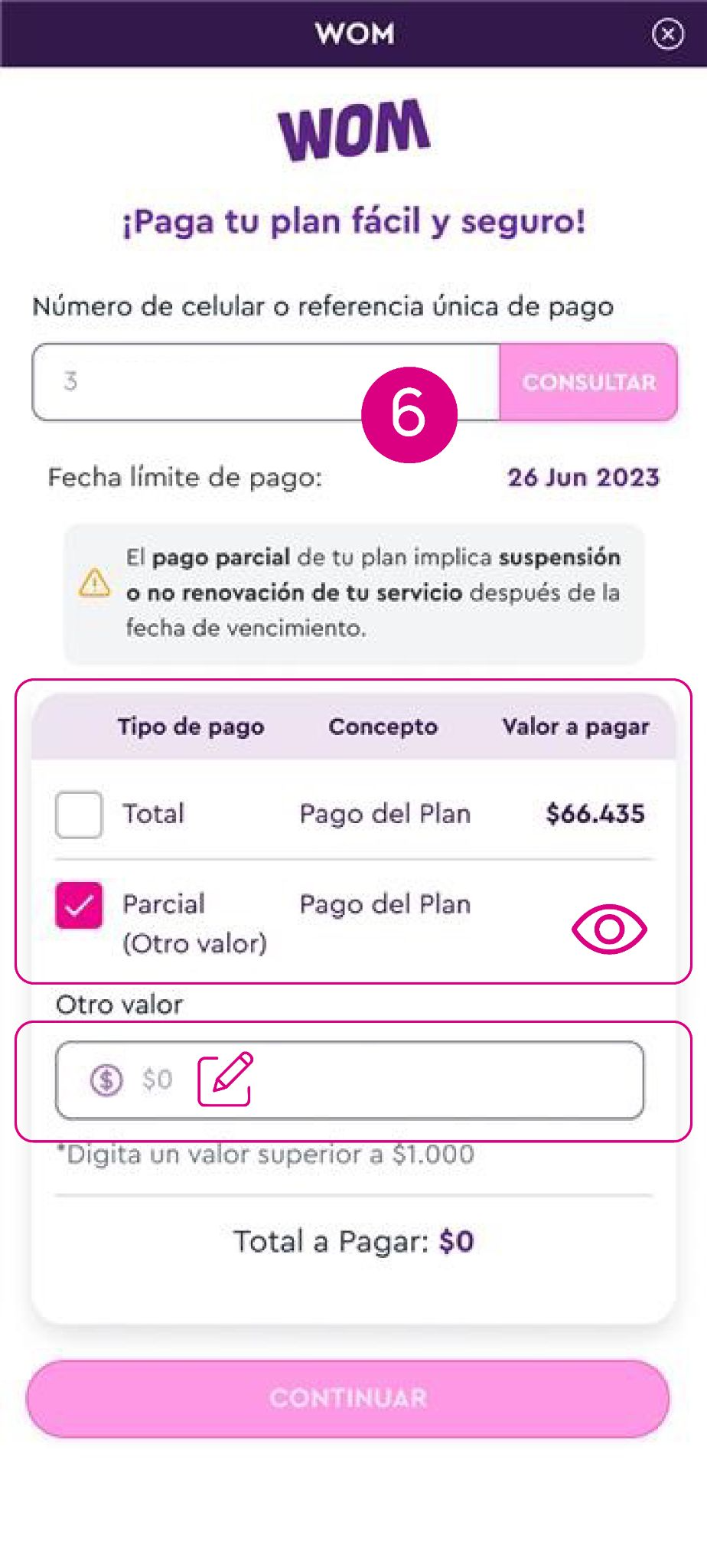Viewport: 707px width, 1568px height.
Task: Click inside the Otro valor amount field
Action: (x=383, y=1080)
